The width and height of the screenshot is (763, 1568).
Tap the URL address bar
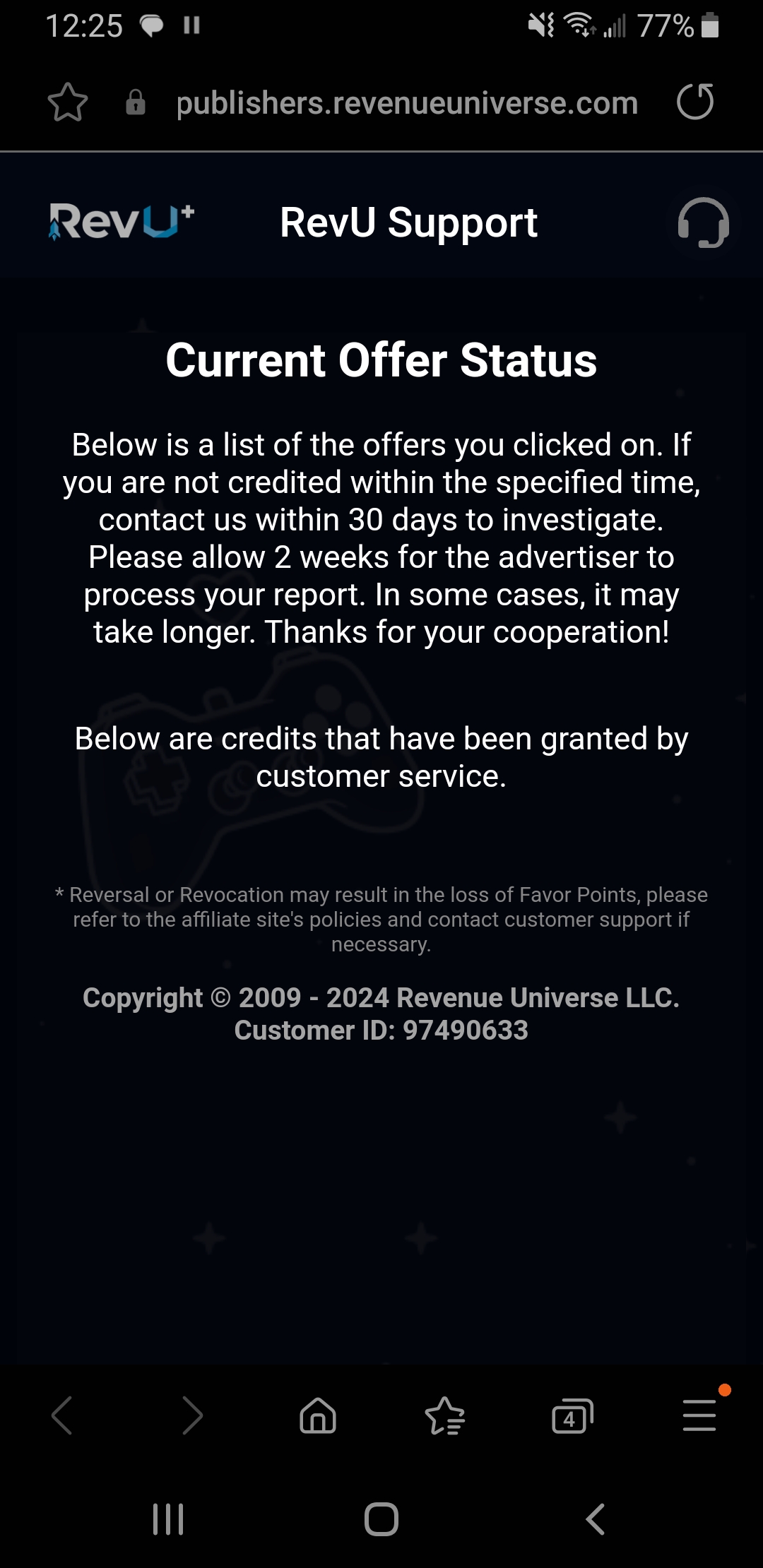pyautogui.click(x=407, y=103)
